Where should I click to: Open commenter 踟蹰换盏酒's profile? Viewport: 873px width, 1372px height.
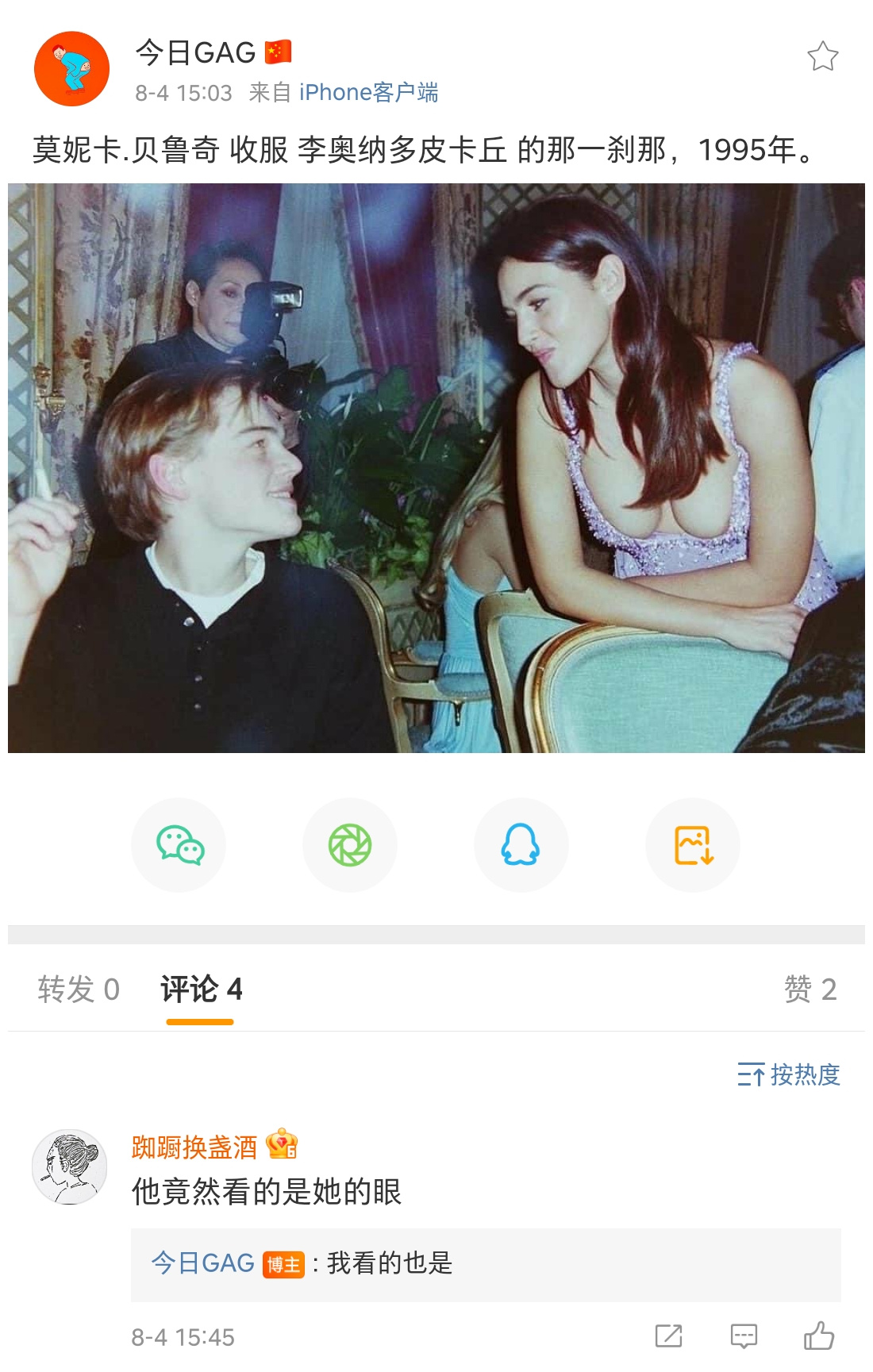click(194, 1147)
